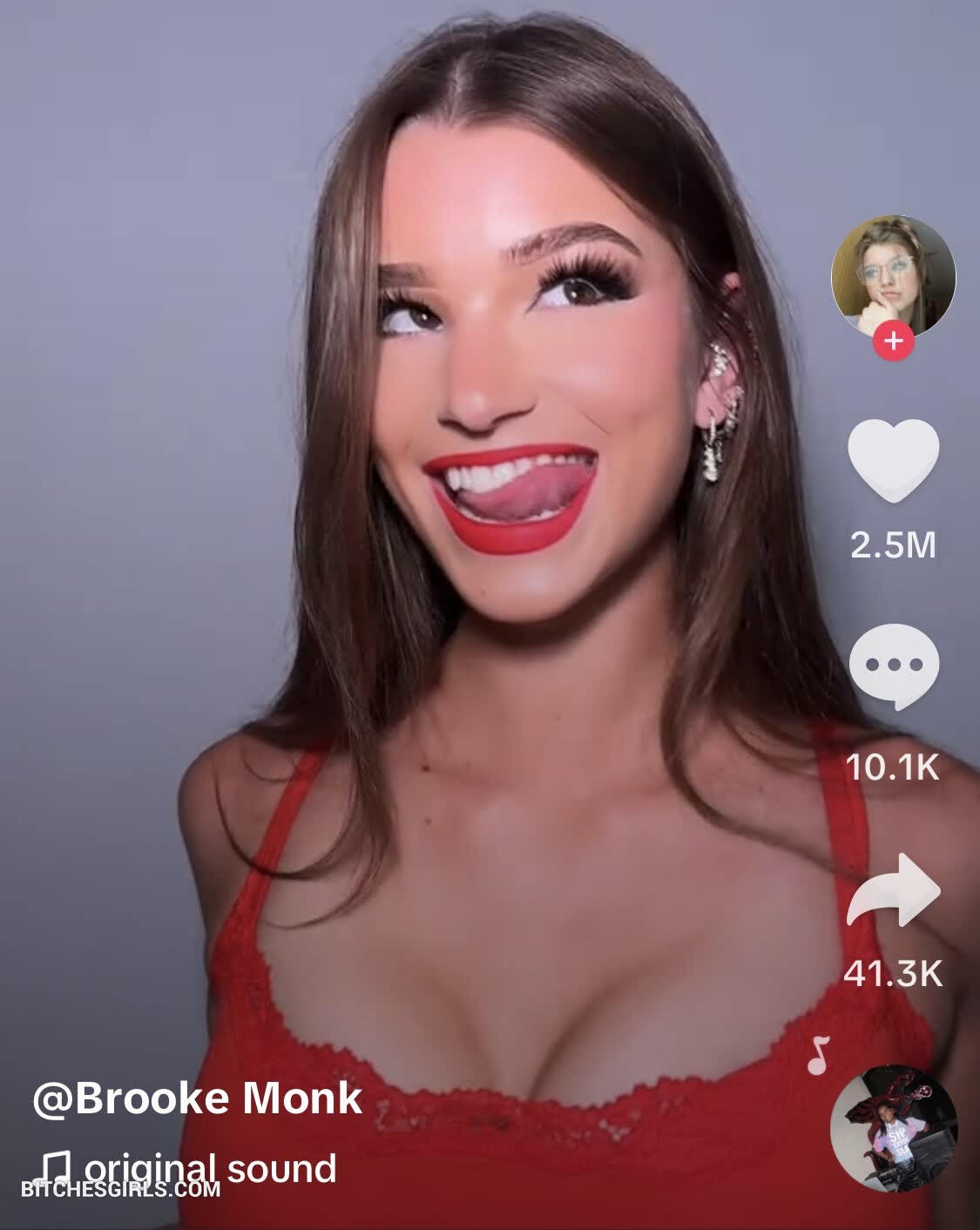Viewport: 980px width, 1230px height.
Task: Share this video using the arrow
Action: tap(894, 890)
